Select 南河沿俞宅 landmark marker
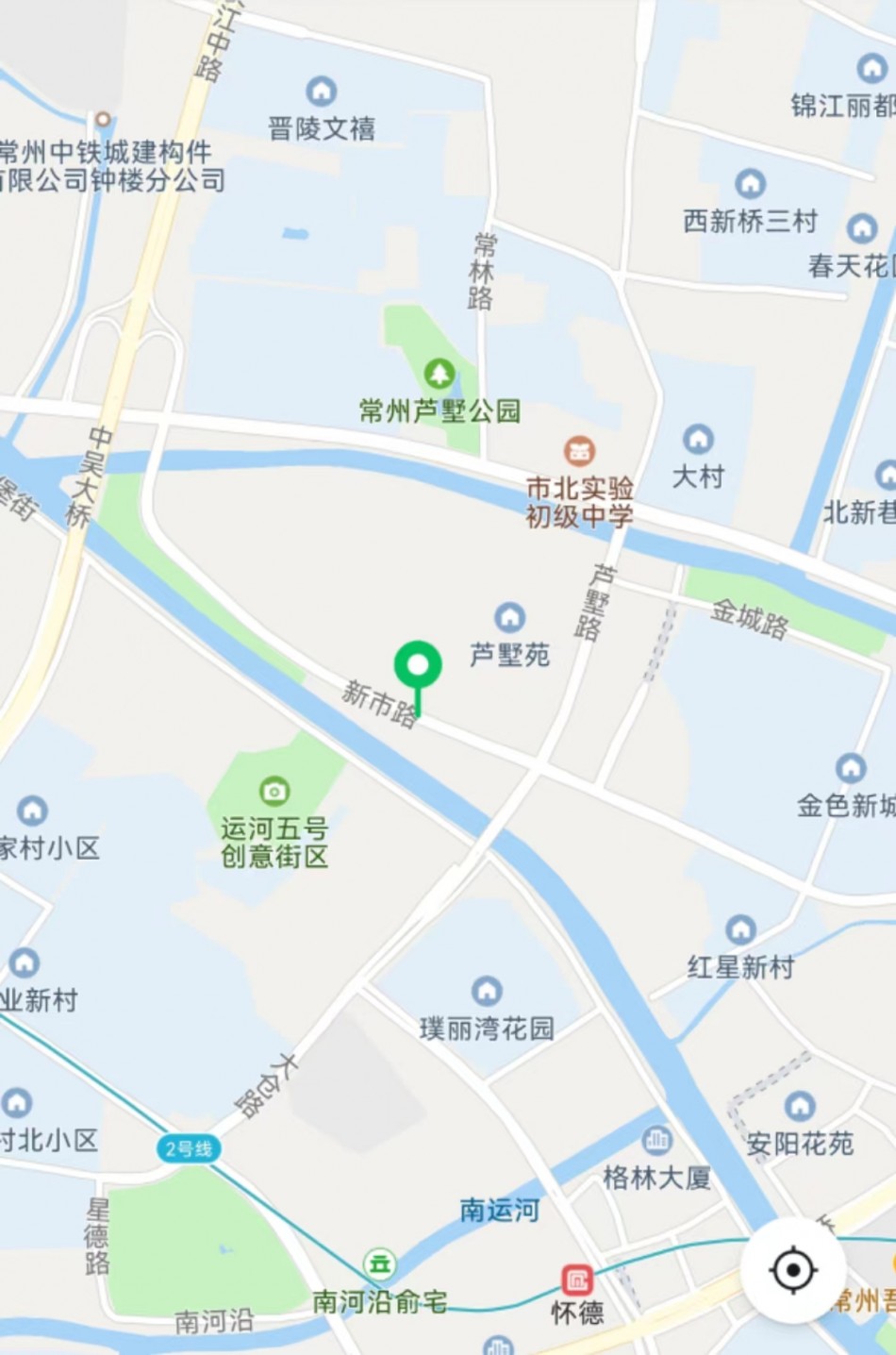 380,1264
